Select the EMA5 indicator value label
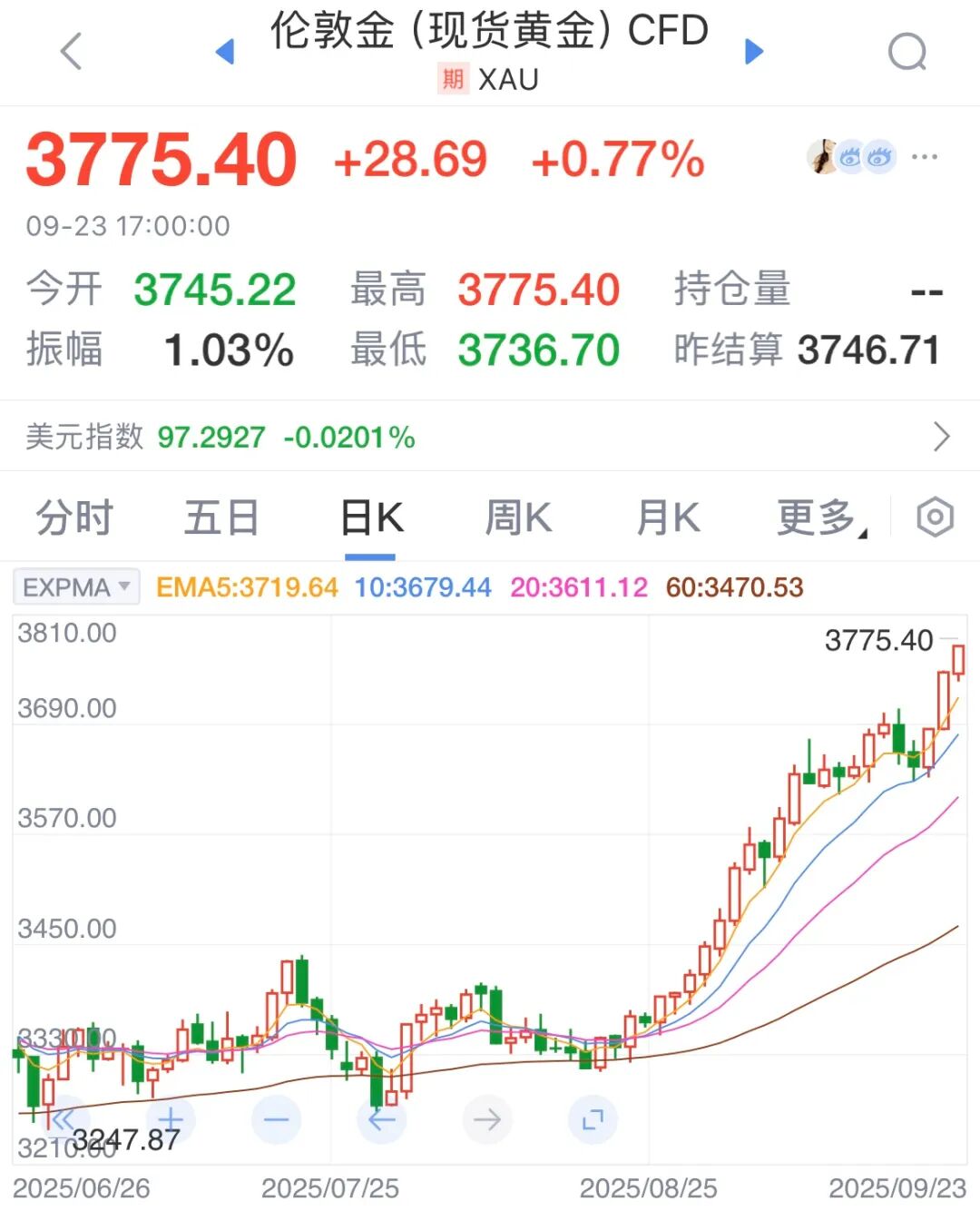This screenshot has height=1211, width=980. pos(246,586)
